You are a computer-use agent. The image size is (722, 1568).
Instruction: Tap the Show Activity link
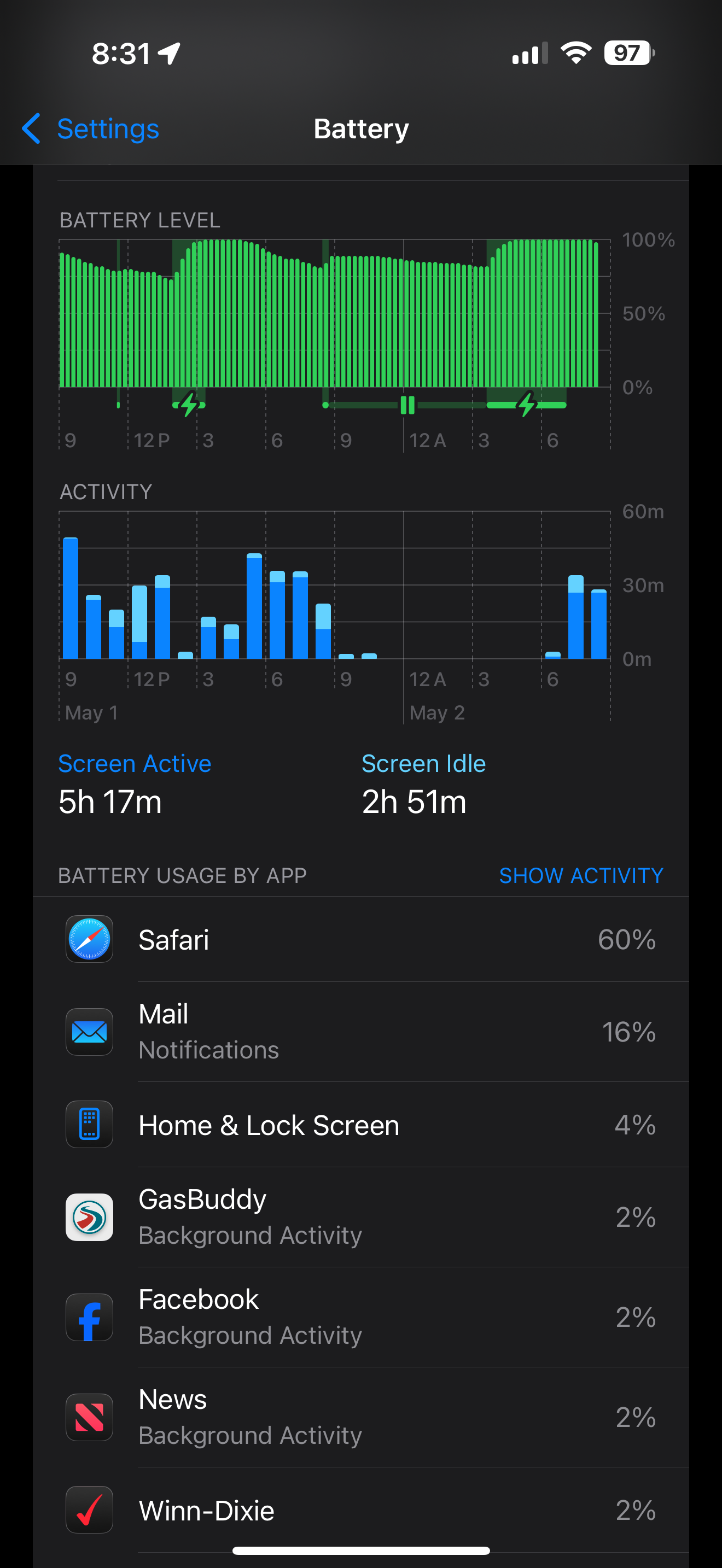[580, 875]
